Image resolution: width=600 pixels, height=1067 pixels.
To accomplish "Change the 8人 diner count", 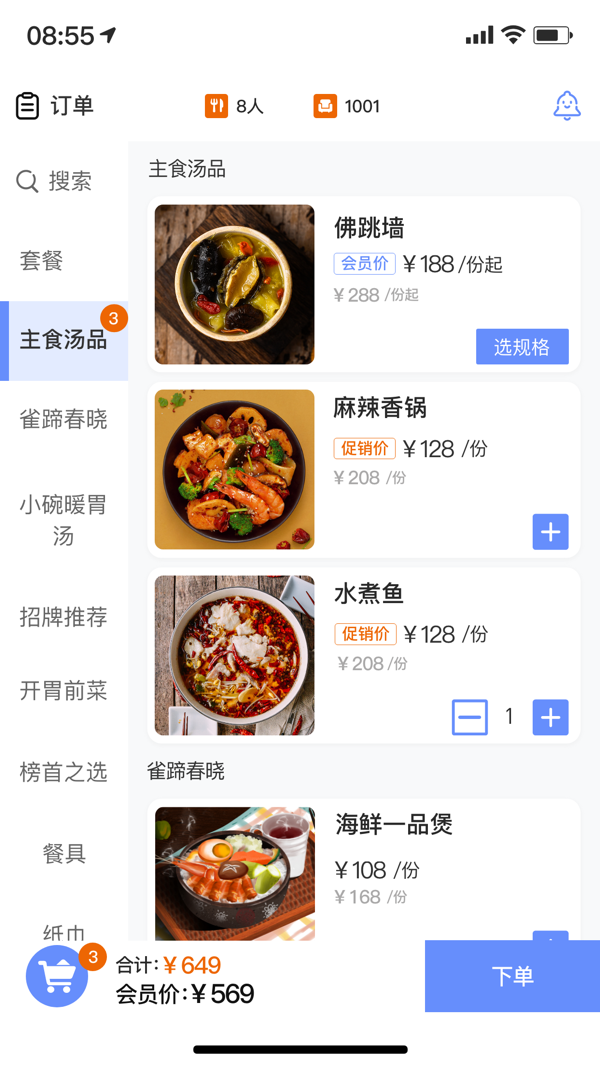I will click(235, 106).
